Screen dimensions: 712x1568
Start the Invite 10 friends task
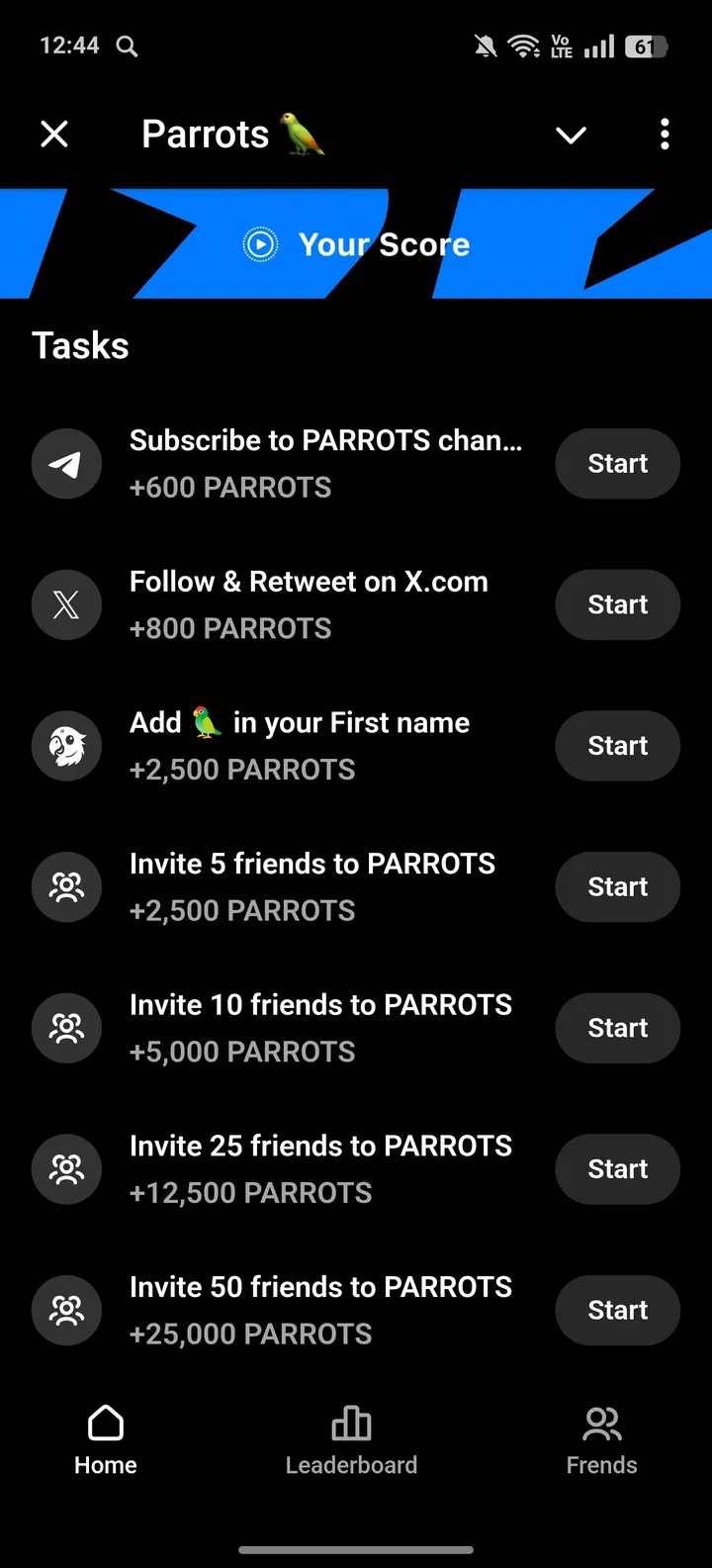617,1028
